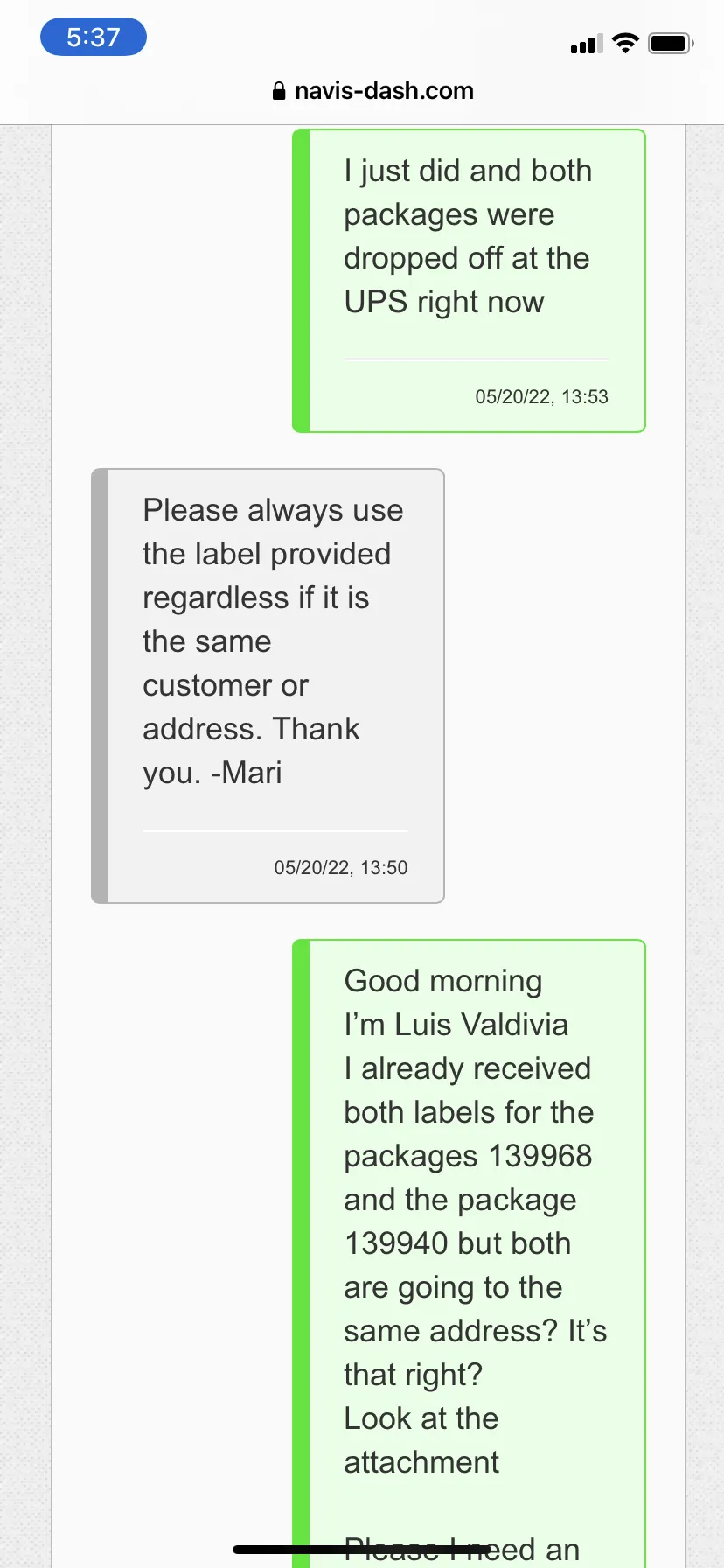
Task: Tap the navis-dash.com address bar
Action: click(373, 91)
